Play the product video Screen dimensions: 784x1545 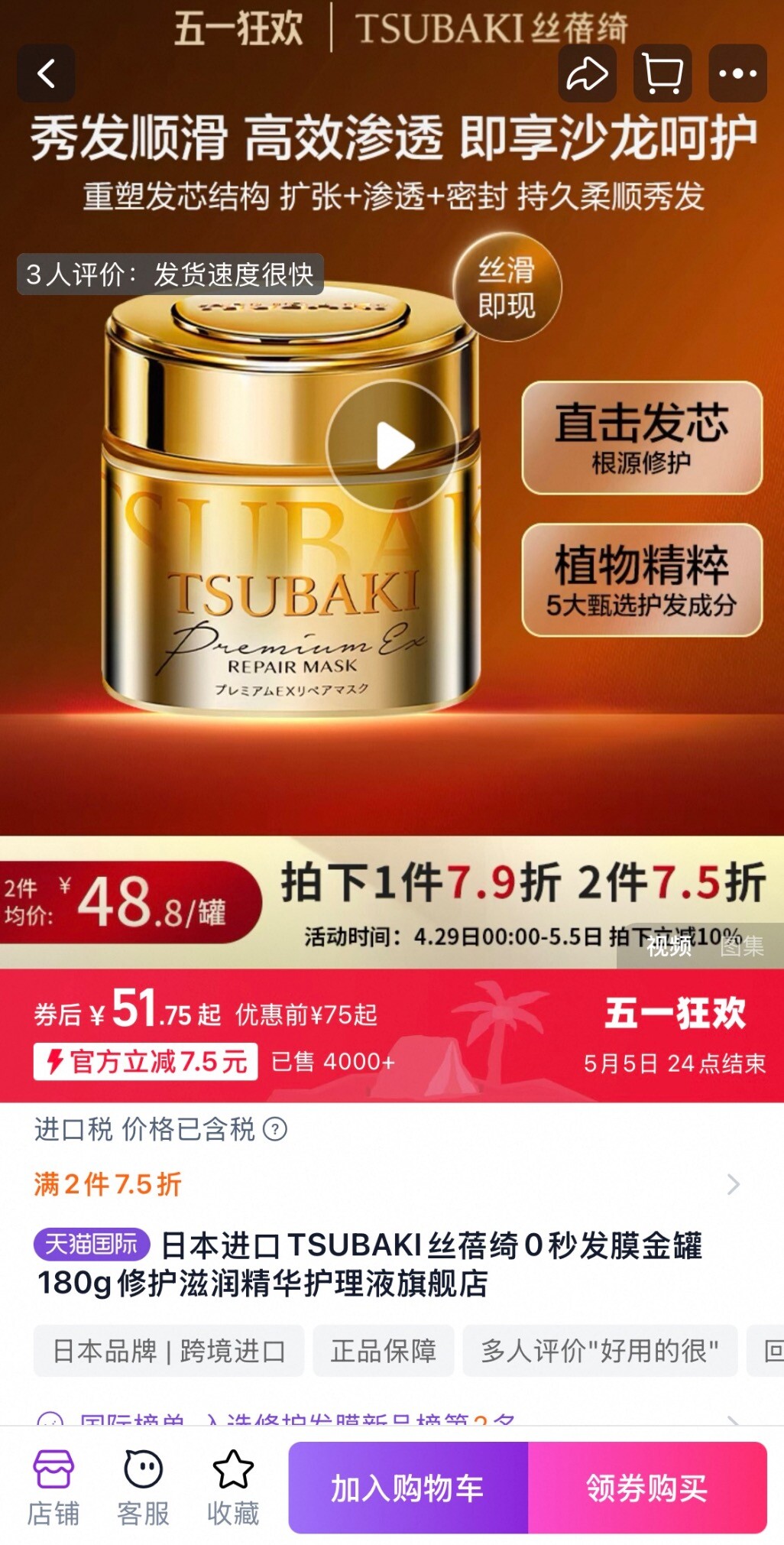coord(392,446)
